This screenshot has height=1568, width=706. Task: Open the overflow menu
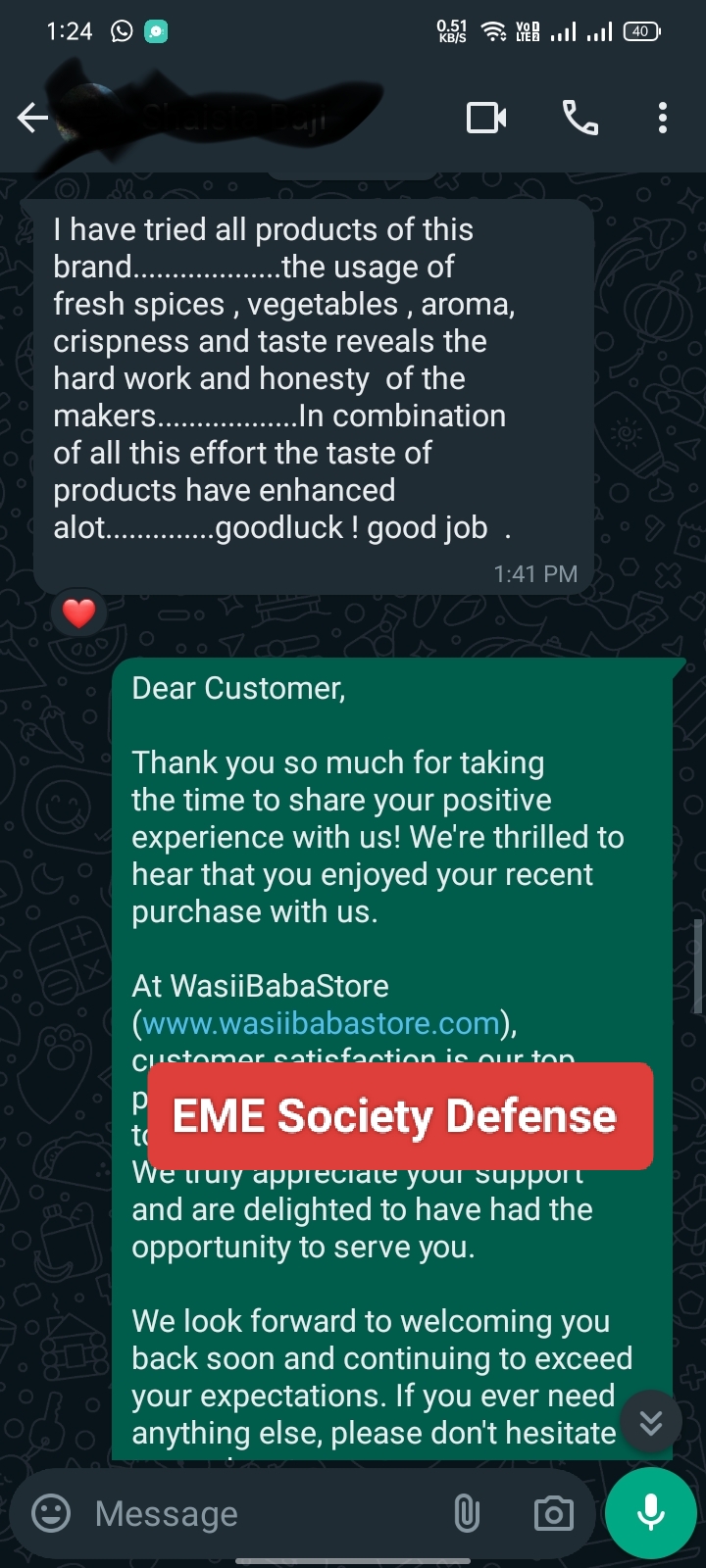(663, 119)
